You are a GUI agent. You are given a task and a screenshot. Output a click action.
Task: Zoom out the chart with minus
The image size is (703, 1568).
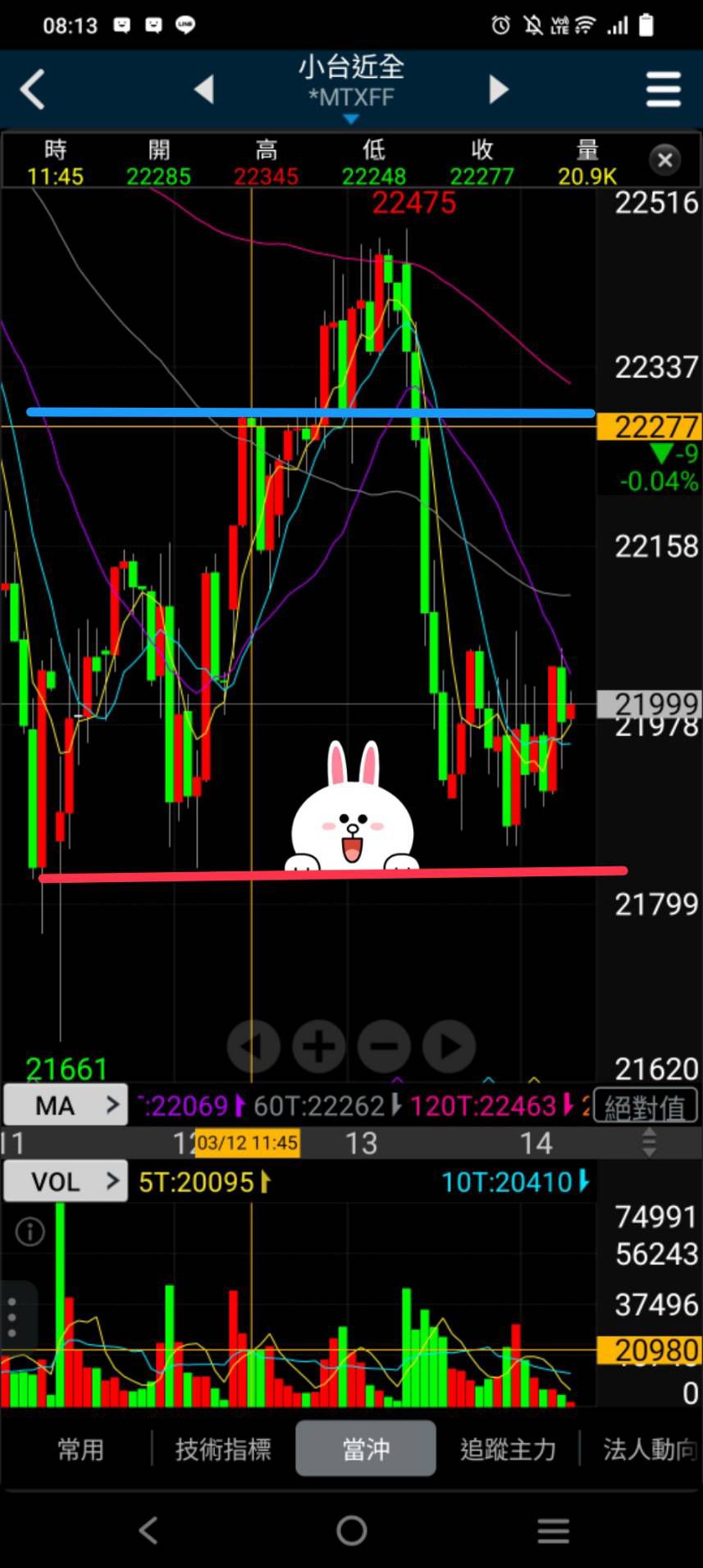pyautogui.click(x=384, y=1046)
